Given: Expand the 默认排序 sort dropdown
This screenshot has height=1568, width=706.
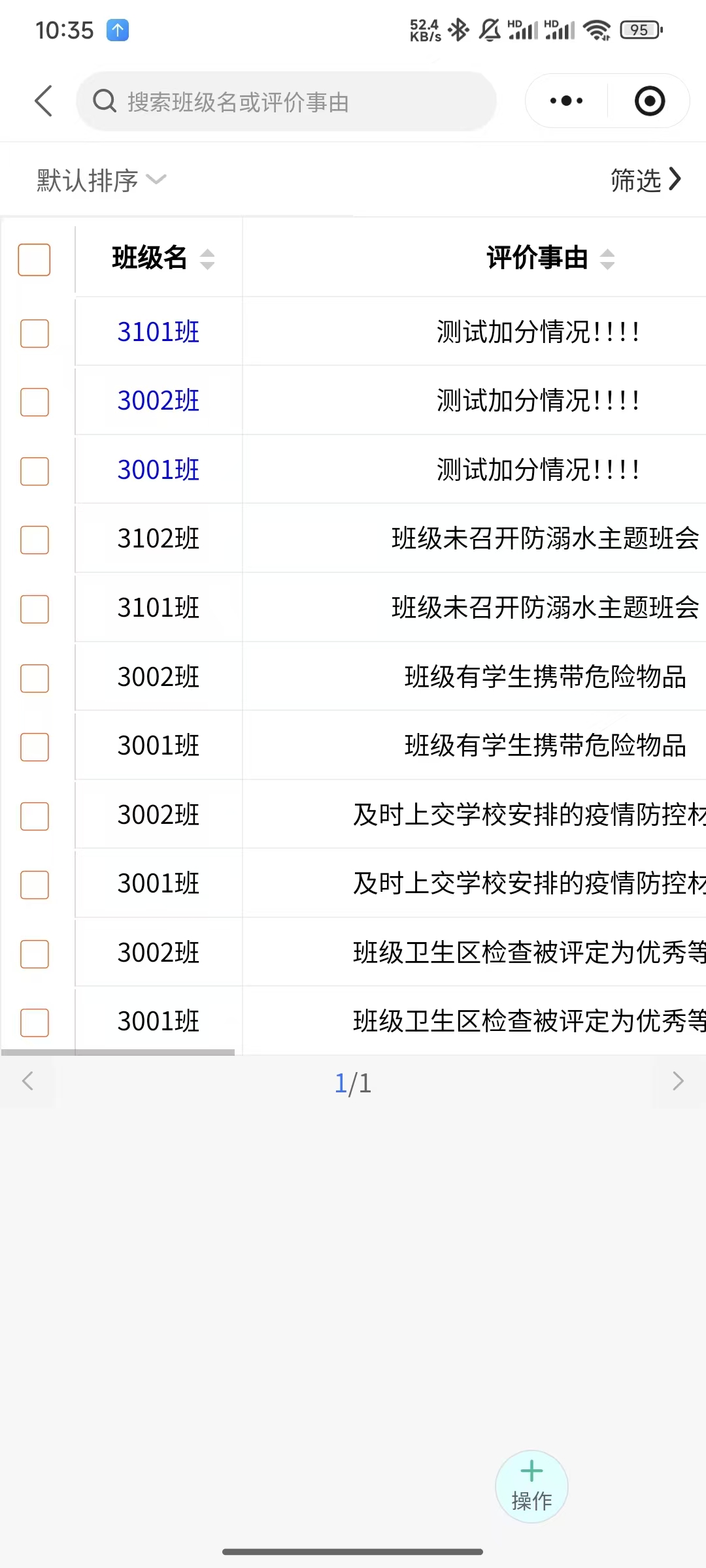Looking at the screenshot, I should pyautogui.click(x=101, y=180).
